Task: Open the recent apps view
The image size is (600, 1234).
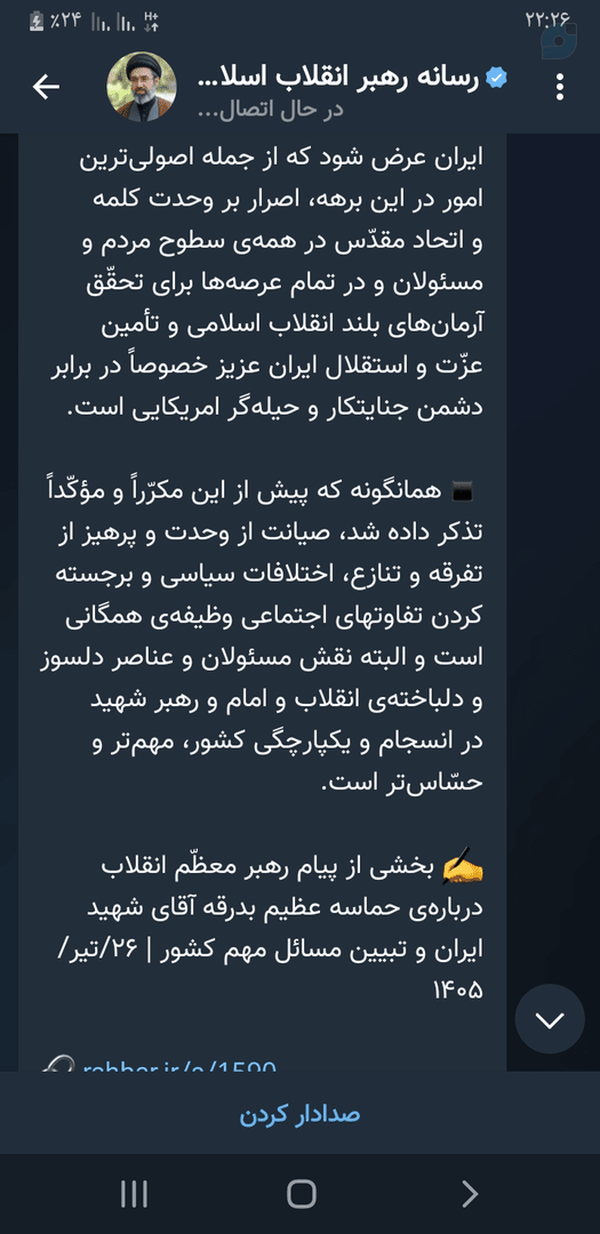Action: coord(133,1193)
